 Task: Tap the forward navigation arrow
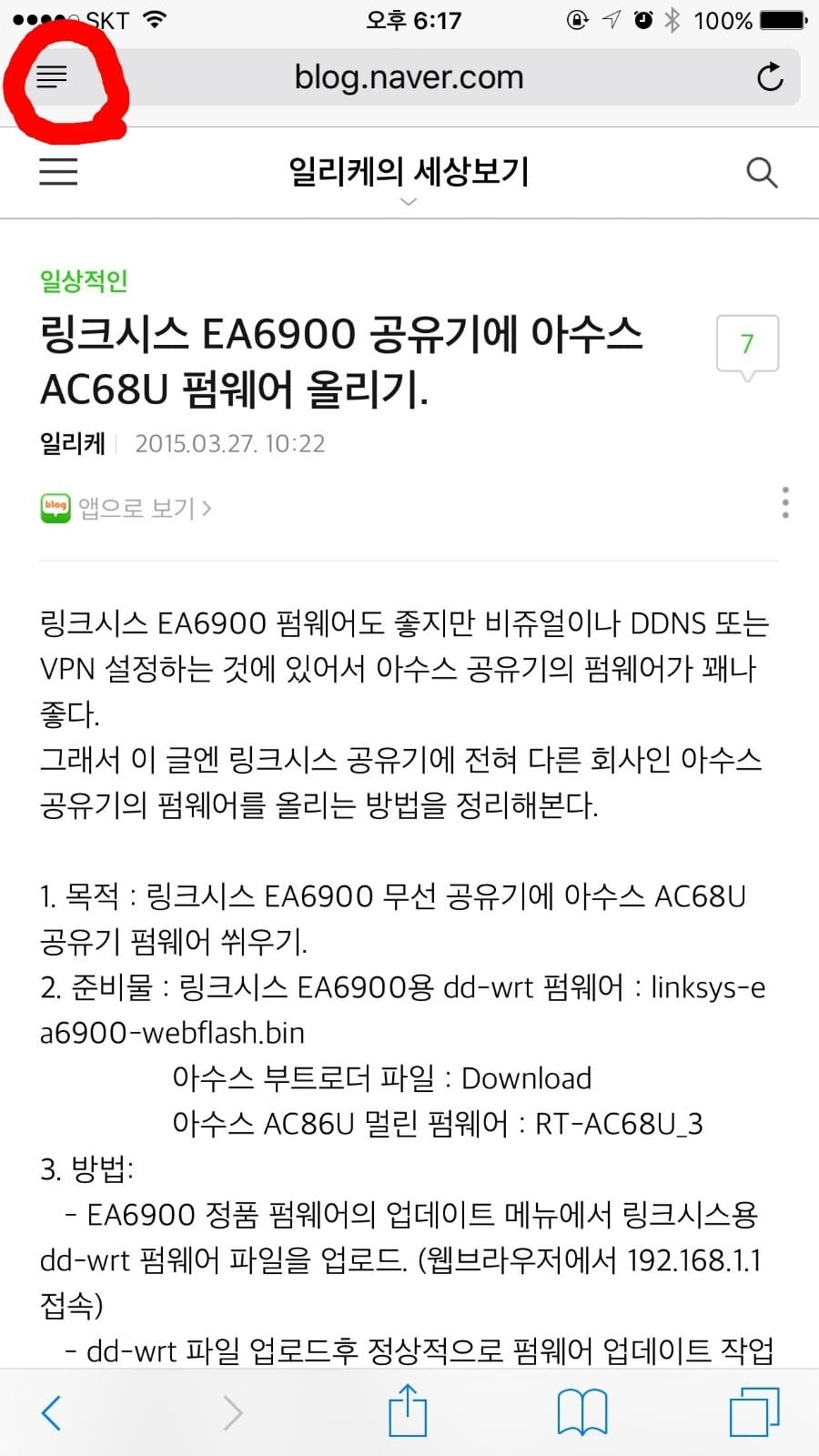233,1412
